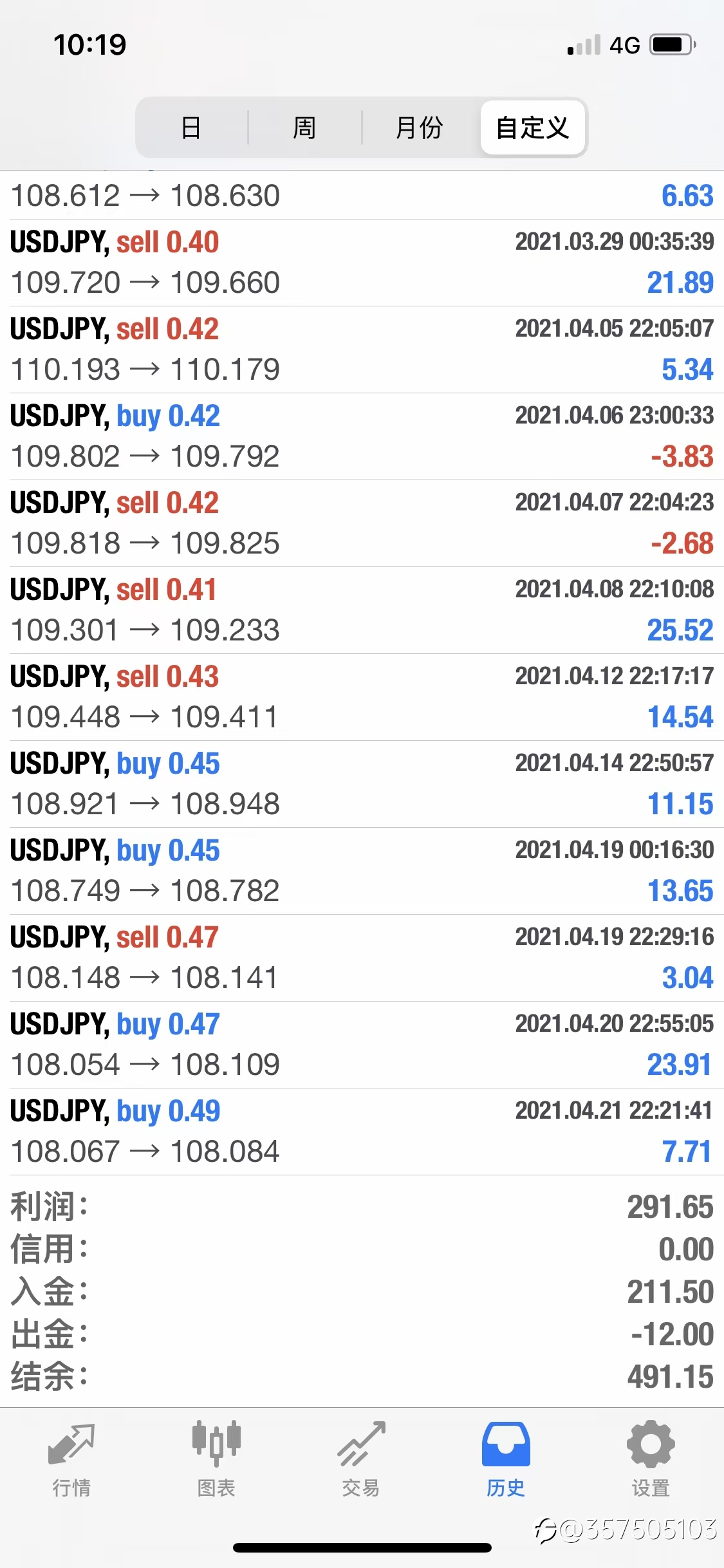Open the USDJPY buy 0.47 trade dated 2021.04.20
This screenshot has width=724, height=1568.
click(x=362, y=1045)
